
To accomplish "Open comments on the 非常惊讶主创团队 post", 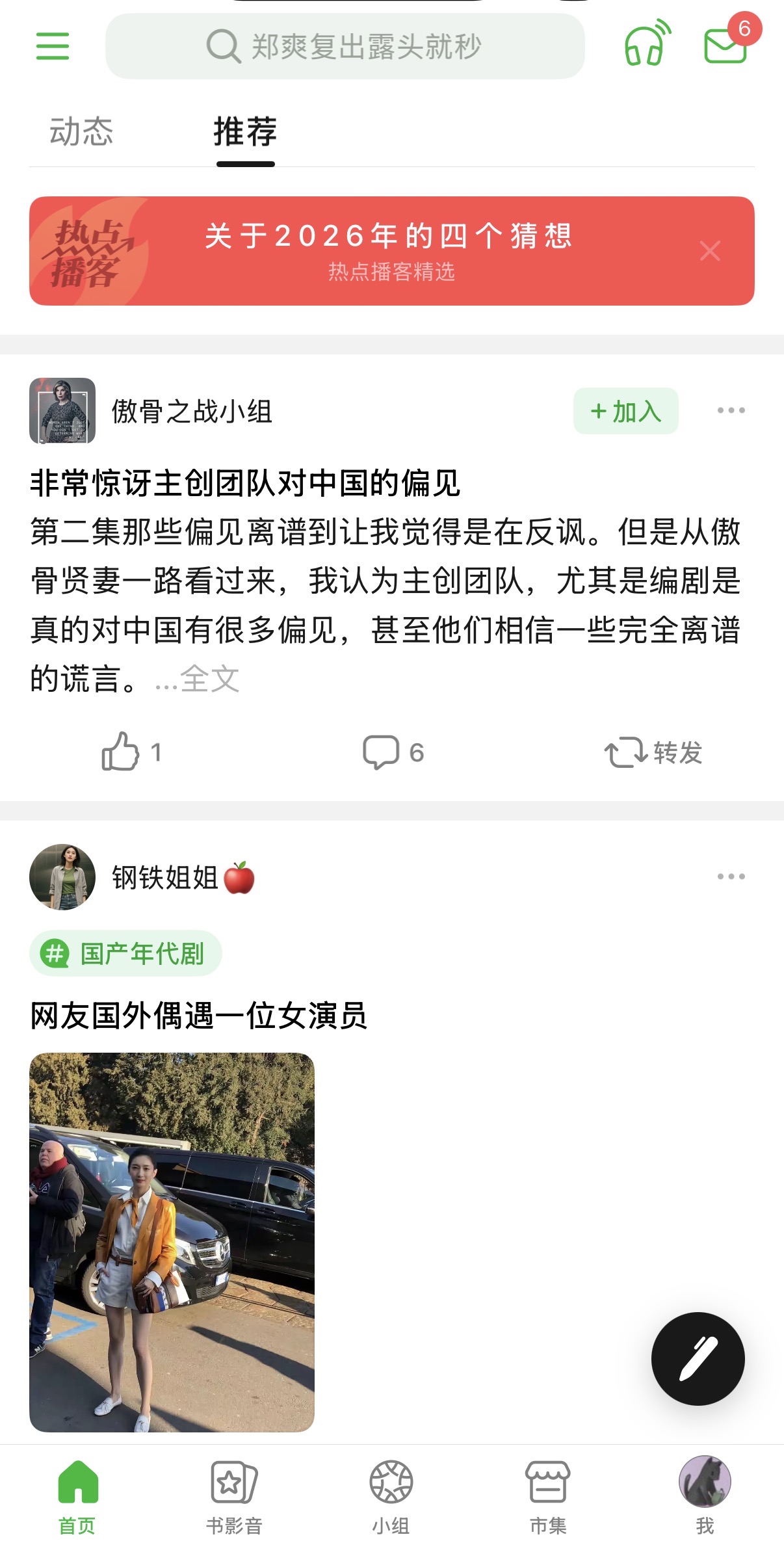I will point(393,752).
